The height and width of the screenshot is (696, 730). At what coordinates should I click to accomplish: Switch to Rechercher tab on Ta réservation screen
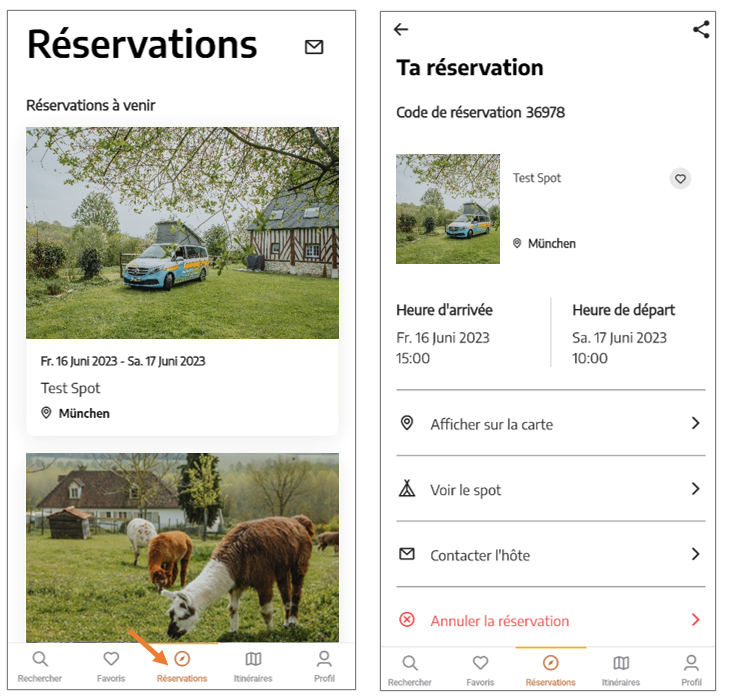pos(410,669)
